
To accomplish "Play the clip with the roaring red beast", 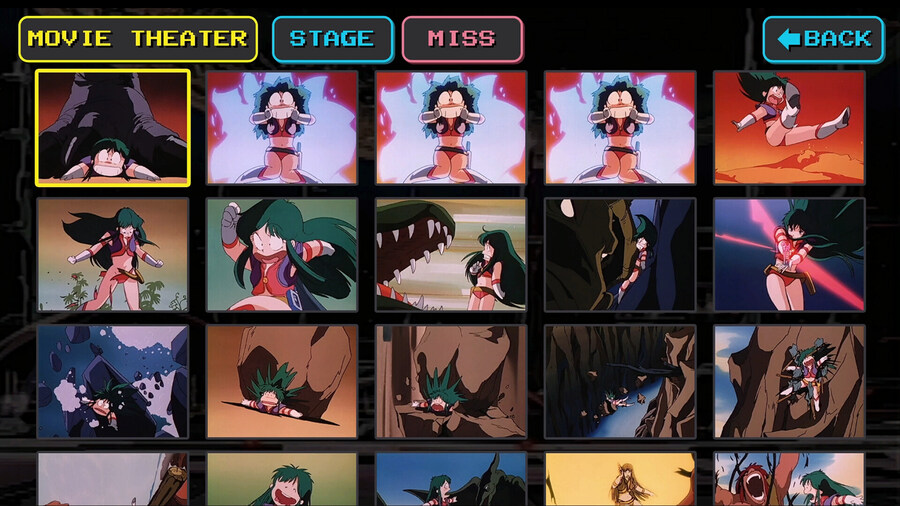I will coord(789,479).
